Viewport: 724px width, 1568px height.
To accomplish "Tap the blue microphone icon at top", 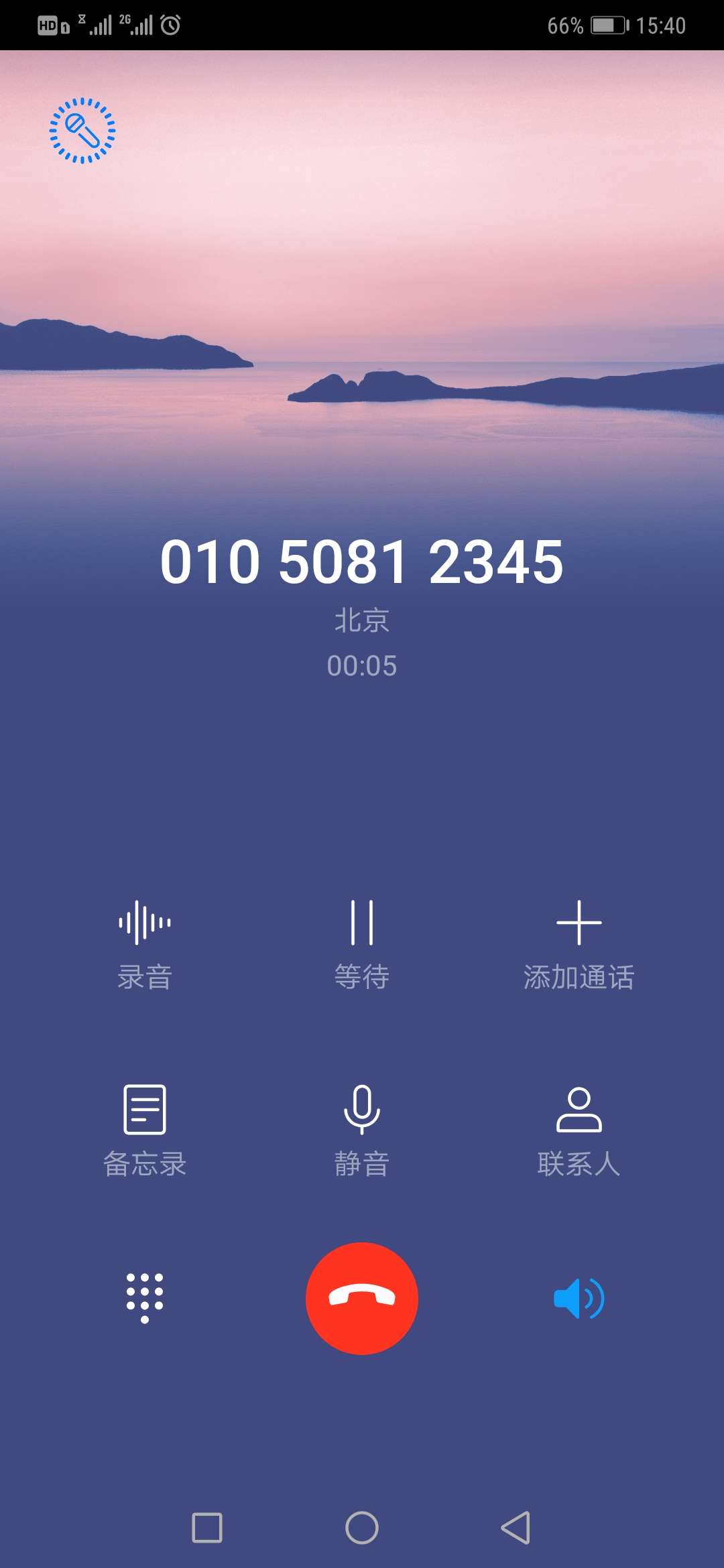I will 82,131.
